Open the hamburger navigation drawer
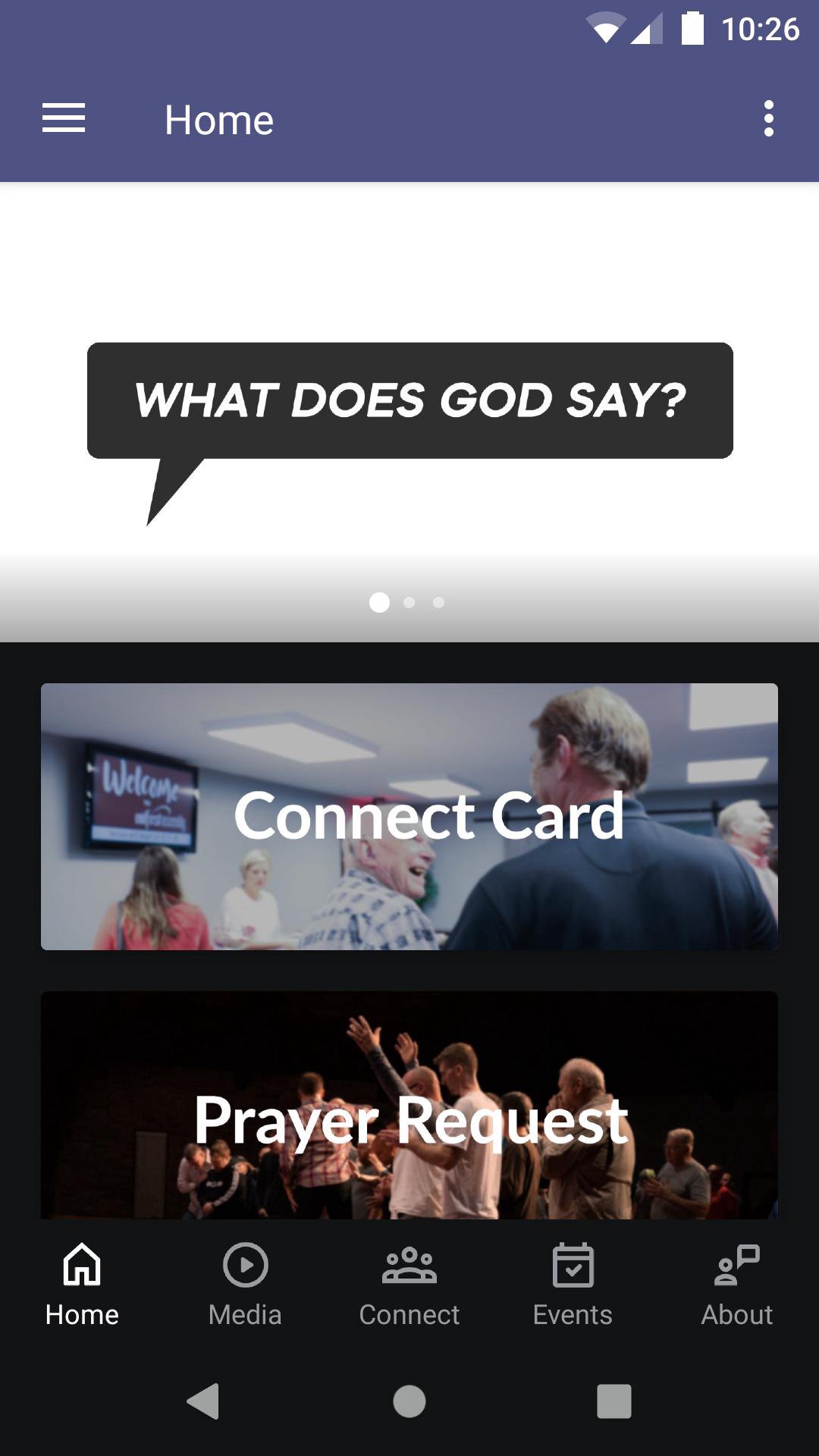Screen dimensions: 819x1456 64,119
